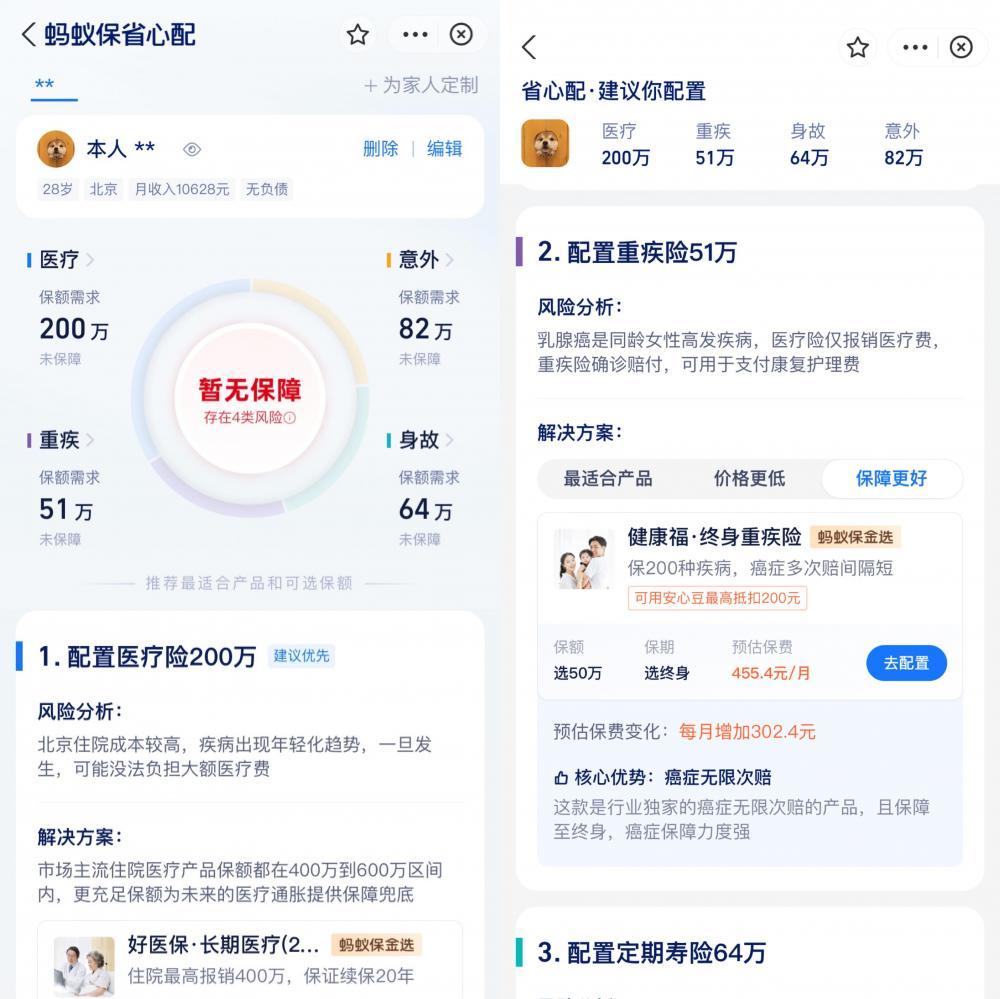Open 健康福·终身重疾险 product card
The image size is (1000, 999).
[749, 568]
